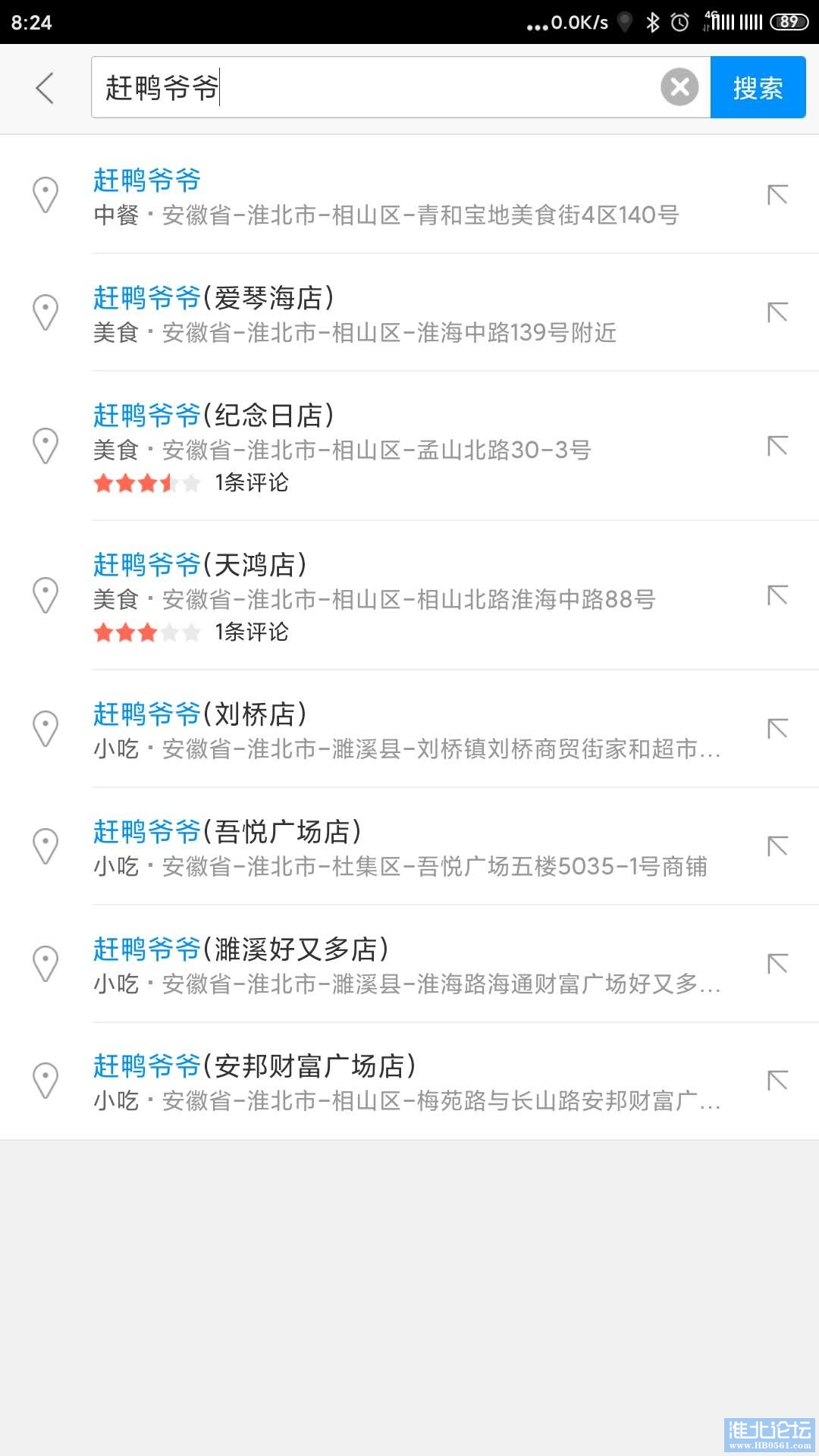Screen dimensions: 819x1456
Task: Go back using the arrow icon
Action: [45, 88]
